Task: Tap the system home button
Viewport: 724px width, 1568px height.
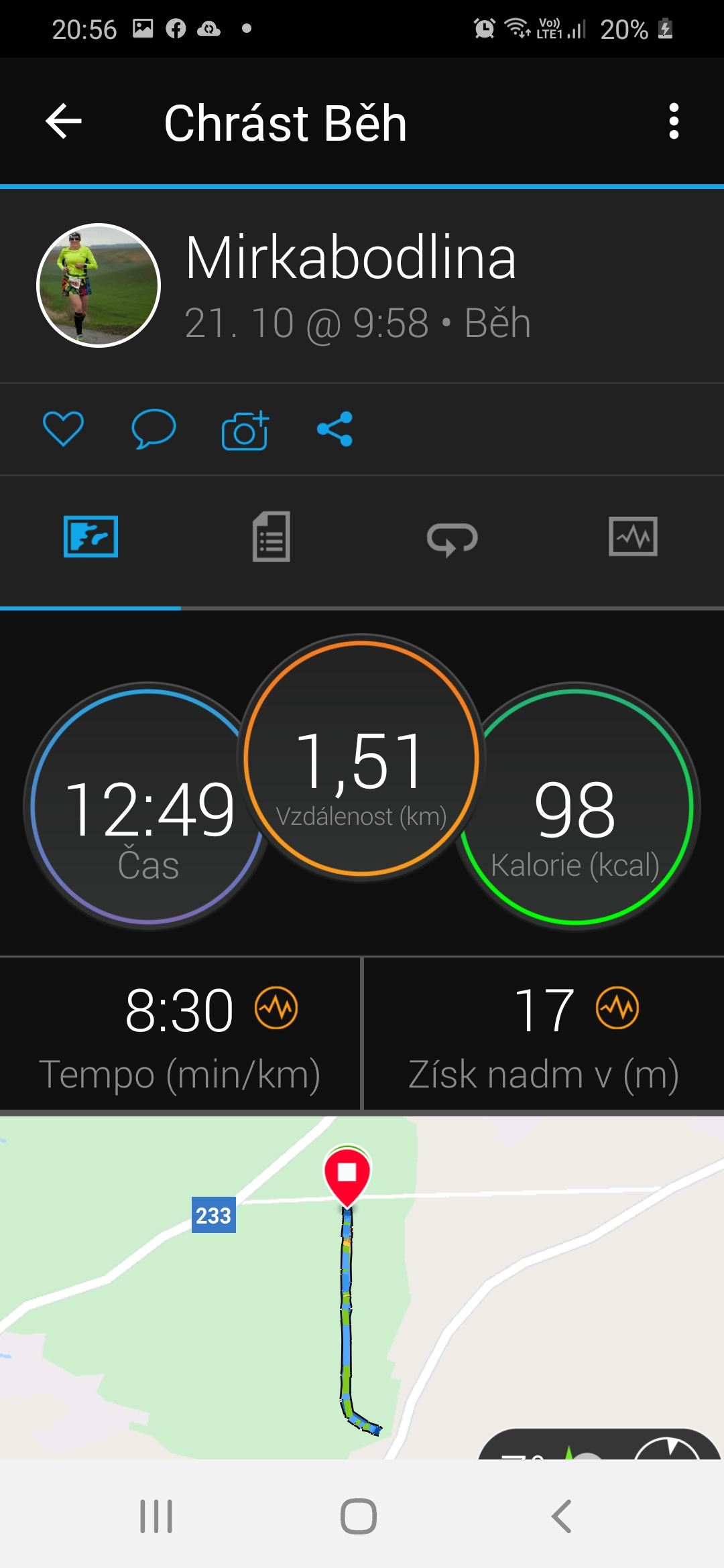Action: point(359,1516)
